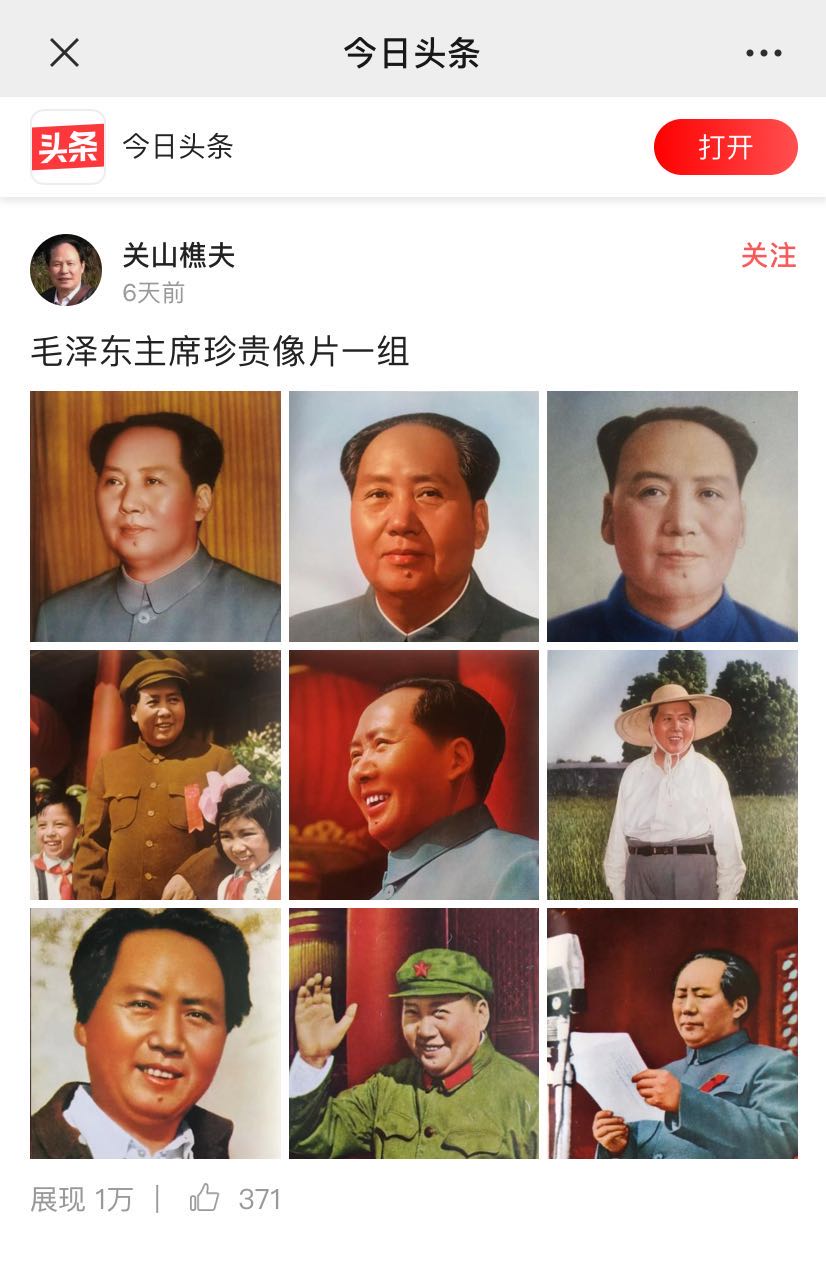Open the smiling side-profile photo with red lanterns
826x1287 pixels.
click(x=413, y=775)
